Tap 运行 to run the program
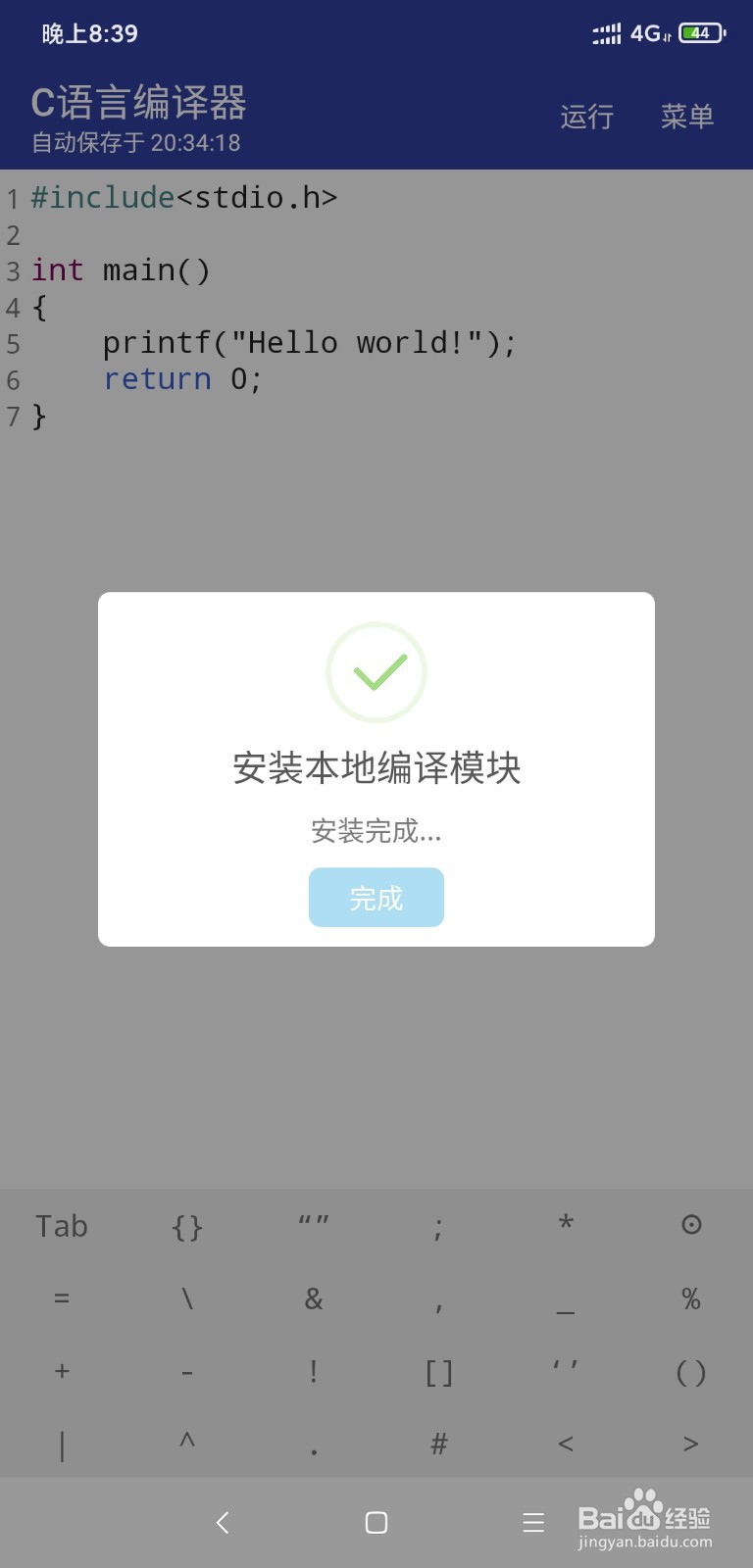753x1568 pixels. [x=586, y=118]
